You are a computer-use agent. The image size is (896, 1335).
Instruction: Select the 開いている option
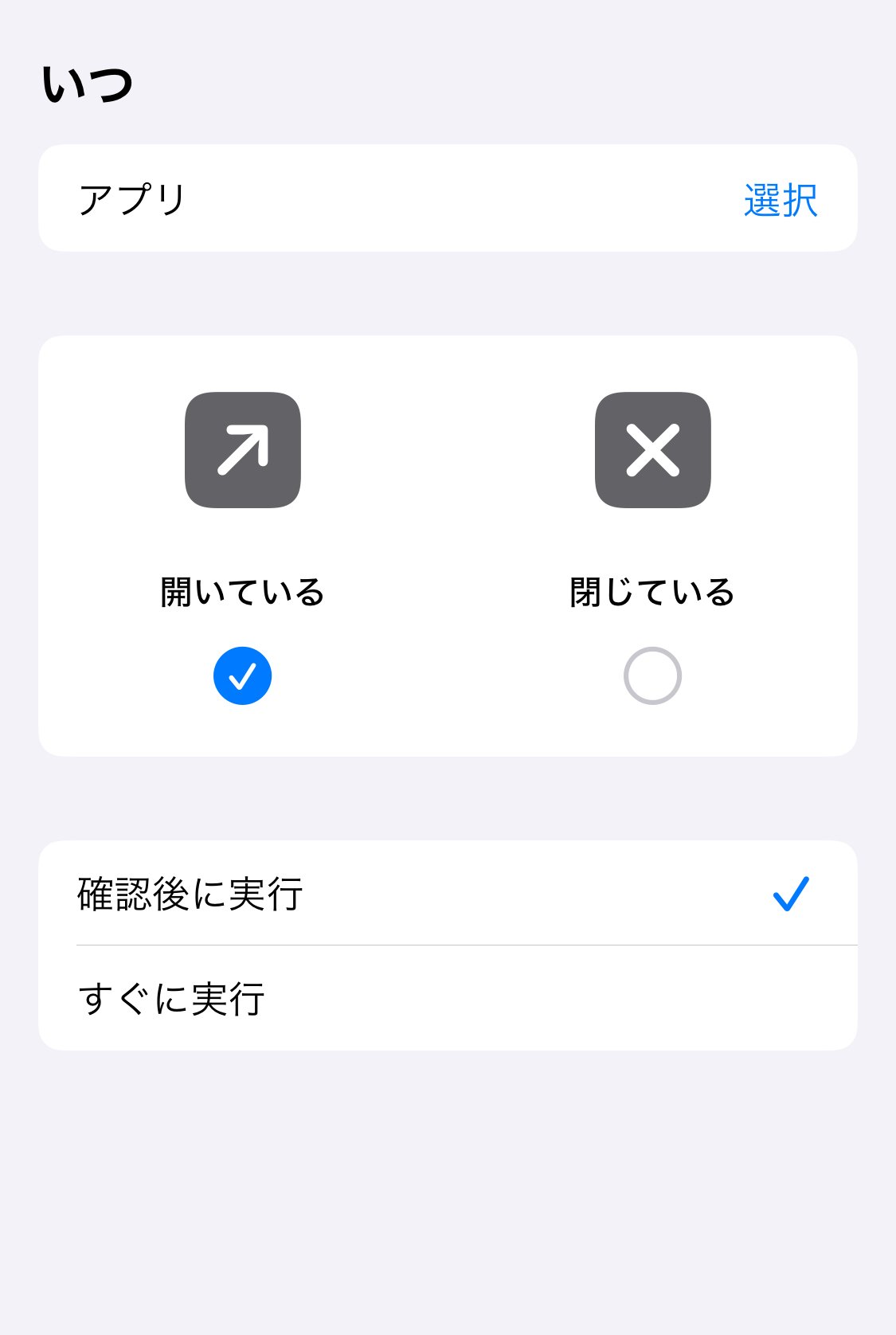click(242, 675)
